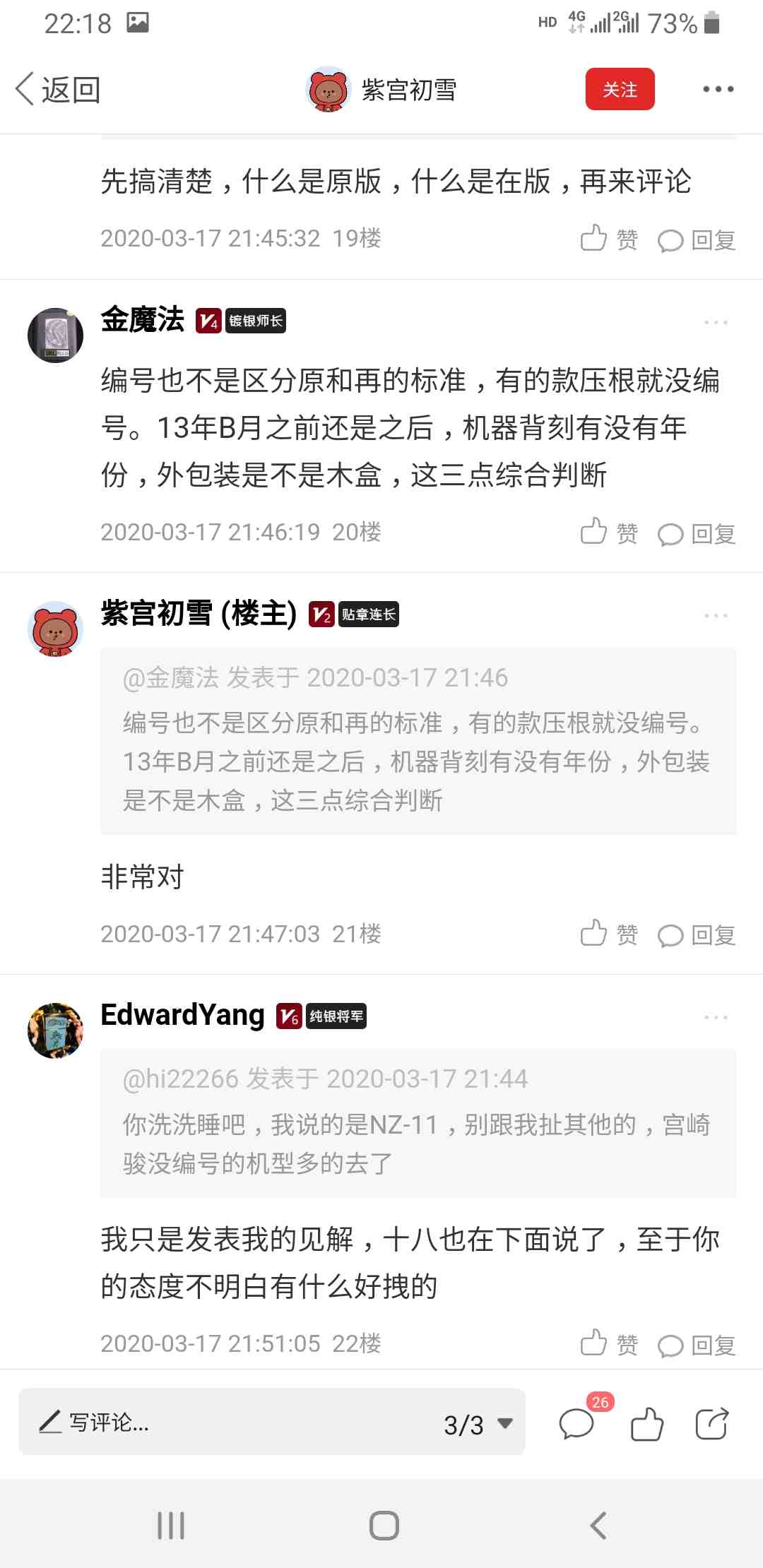Like the 19楼 comment
The image size is (763, 1568).
pos(608,239)
